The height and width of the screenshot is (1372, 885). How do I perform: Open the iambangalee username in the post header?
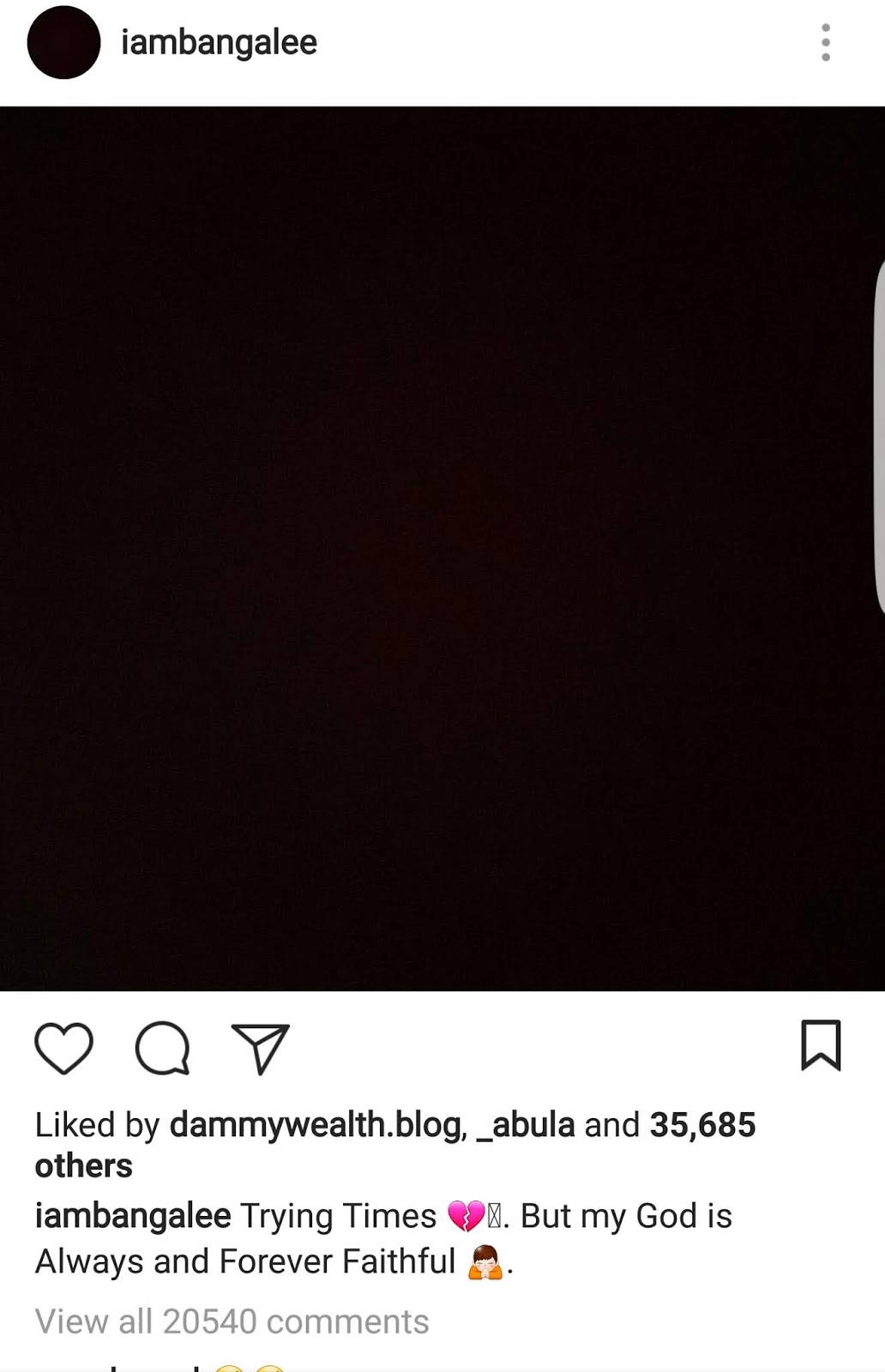pyautogui.click(x=219, y=43)
